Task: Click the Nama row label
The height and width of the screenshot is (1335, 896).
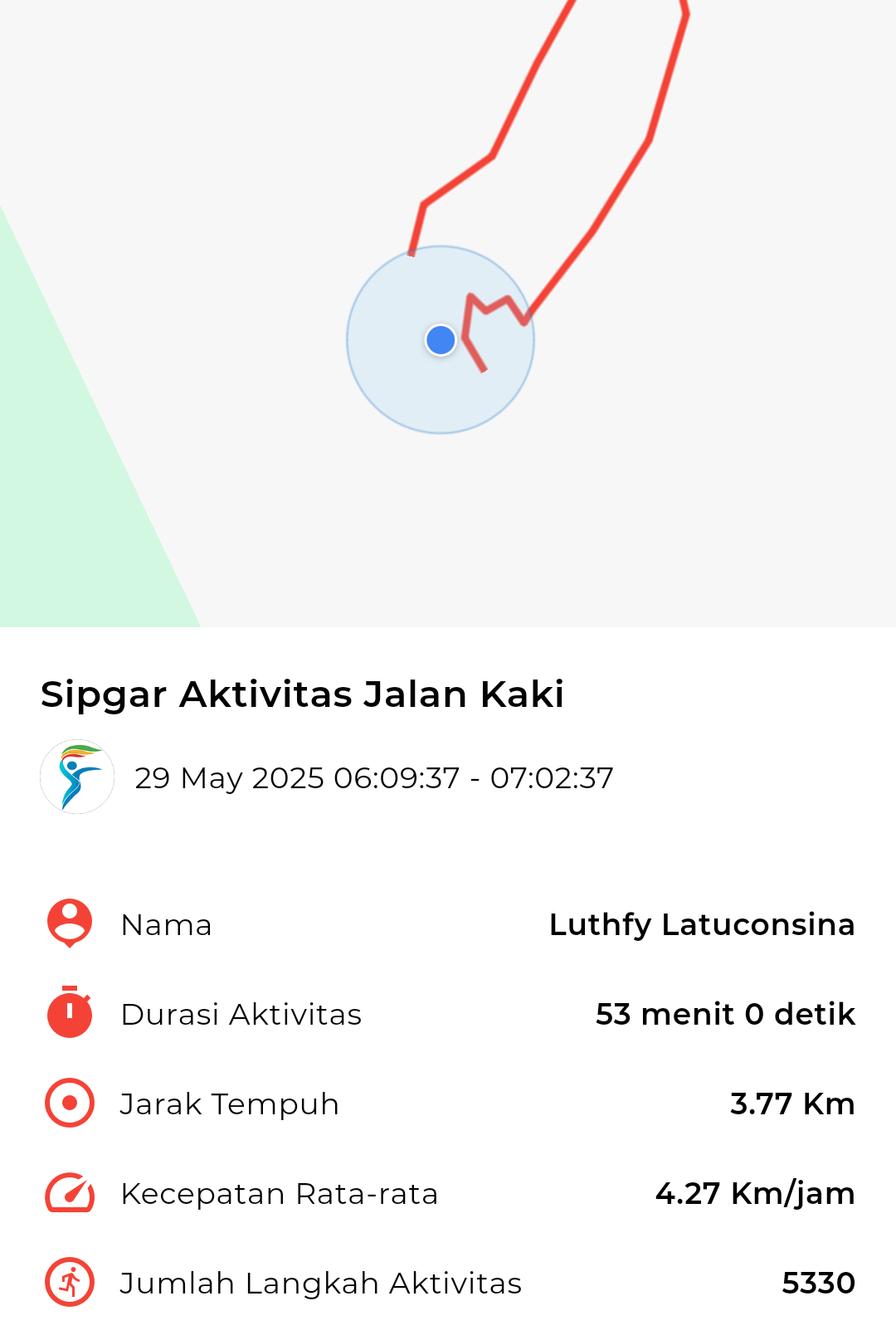Action: (x=166, y=924)
